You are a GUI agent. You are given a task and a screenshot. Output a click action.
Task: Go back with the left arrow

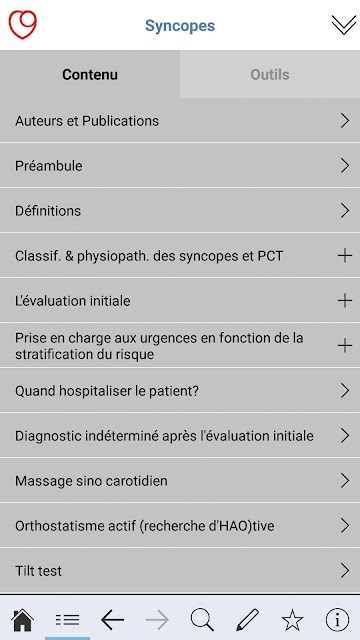click(x=112, y=620)
